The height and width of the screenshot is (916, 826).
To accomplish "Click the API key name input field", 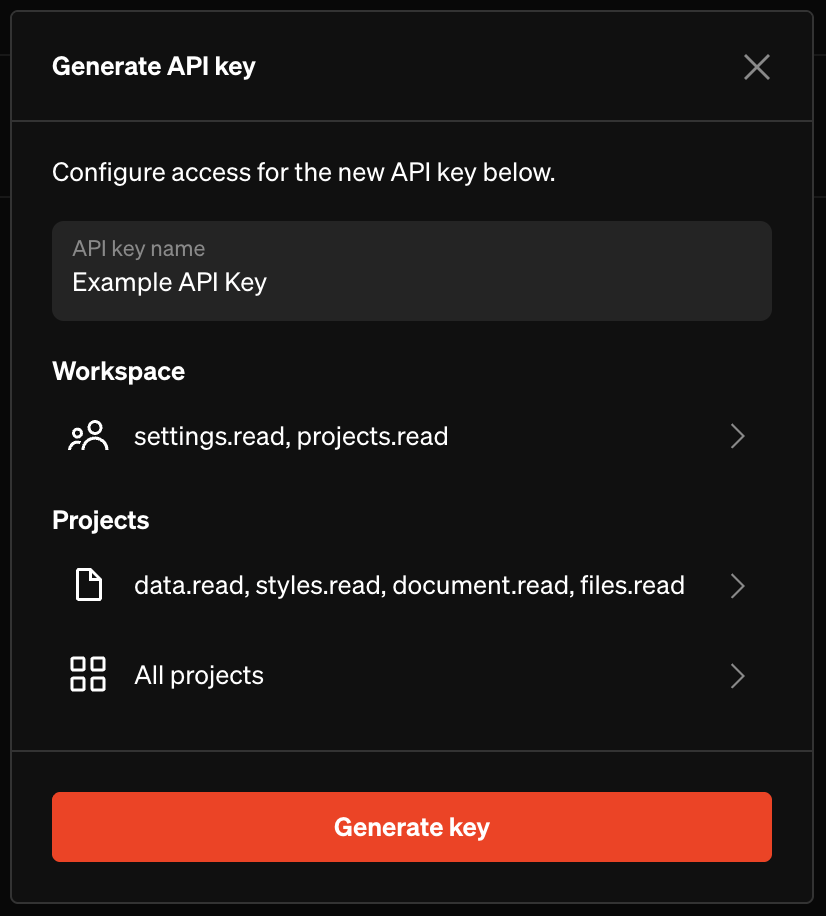I will click(x=412, y=270).
